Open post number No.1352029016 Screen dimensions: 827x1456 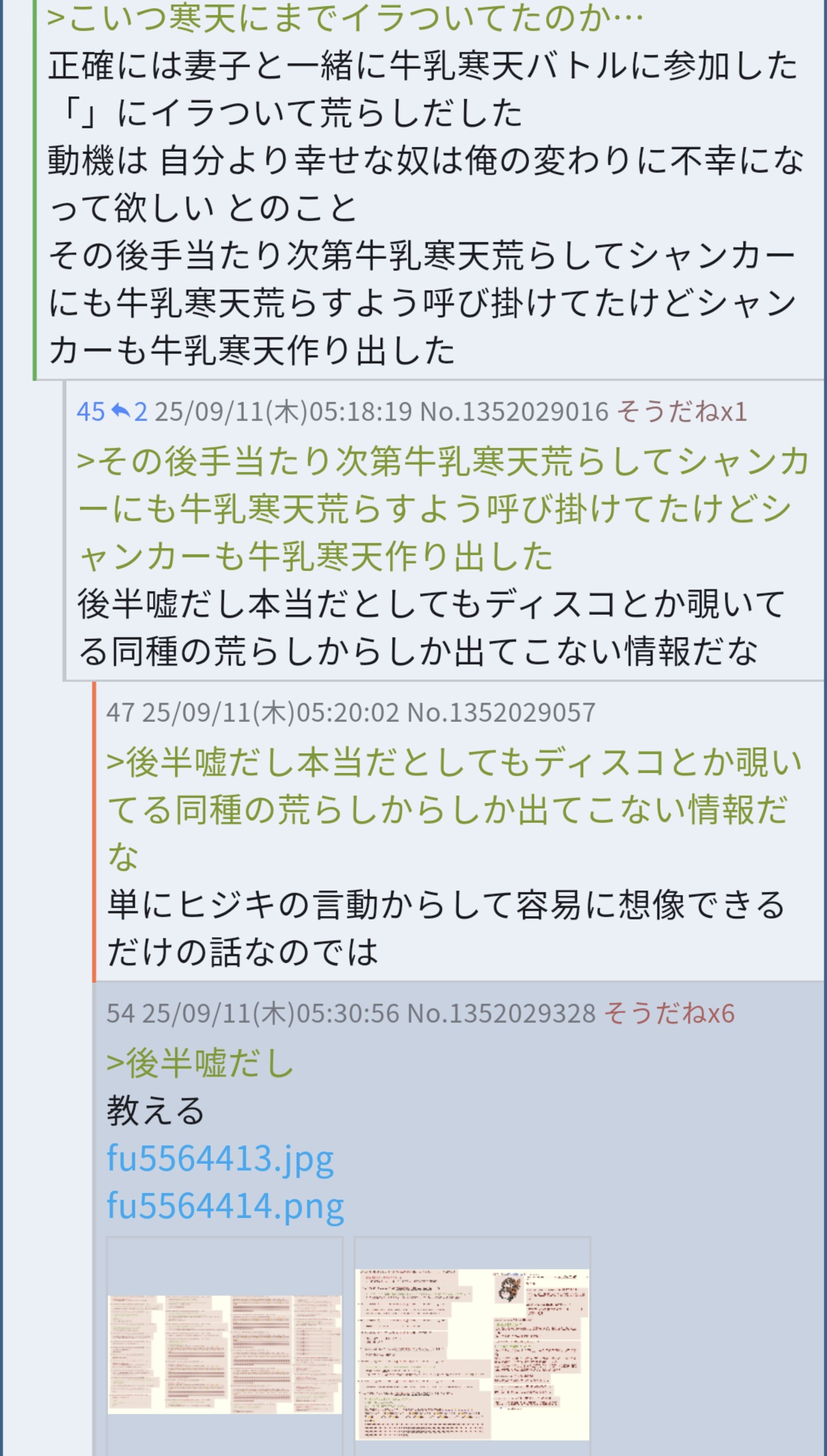pos(514,412)
